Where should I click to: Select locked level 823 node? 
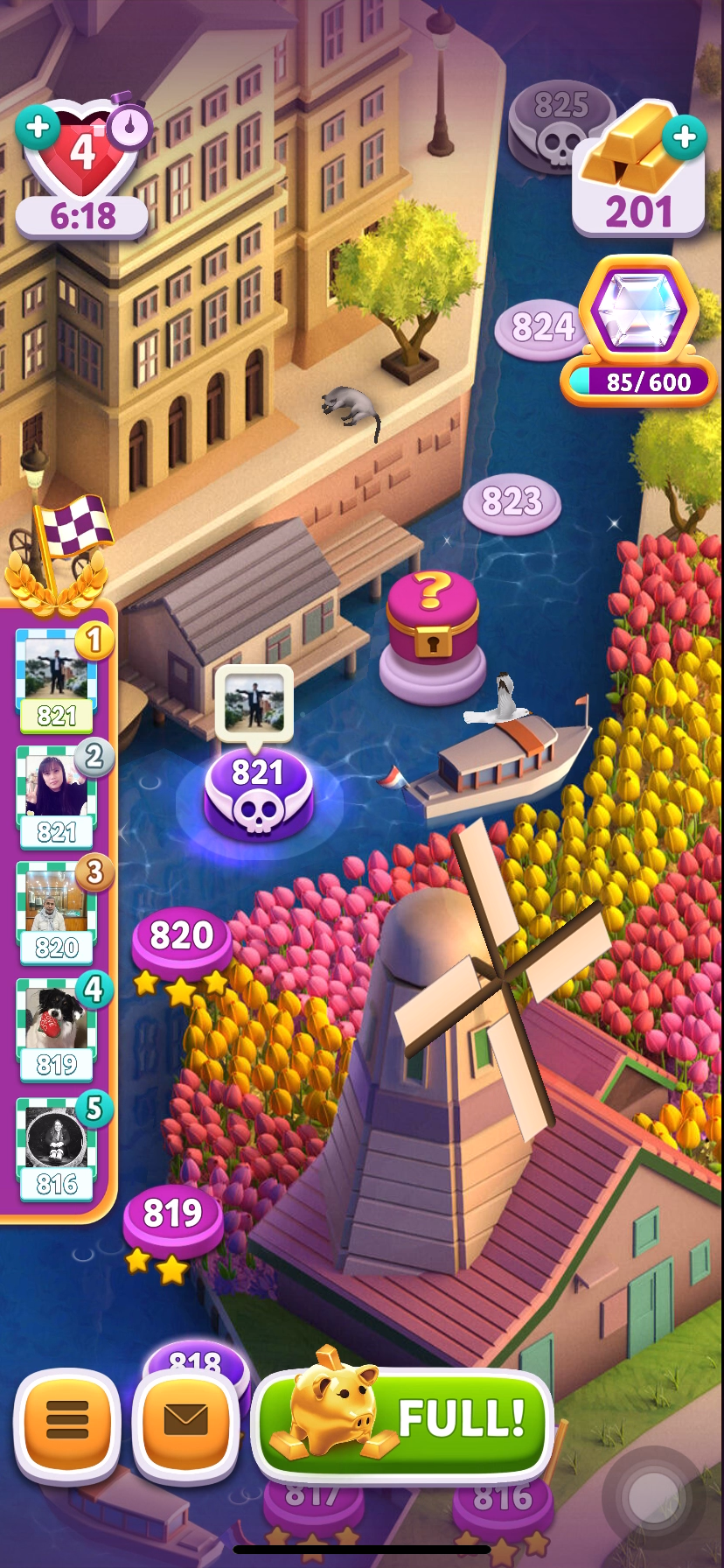click(512, 503)
